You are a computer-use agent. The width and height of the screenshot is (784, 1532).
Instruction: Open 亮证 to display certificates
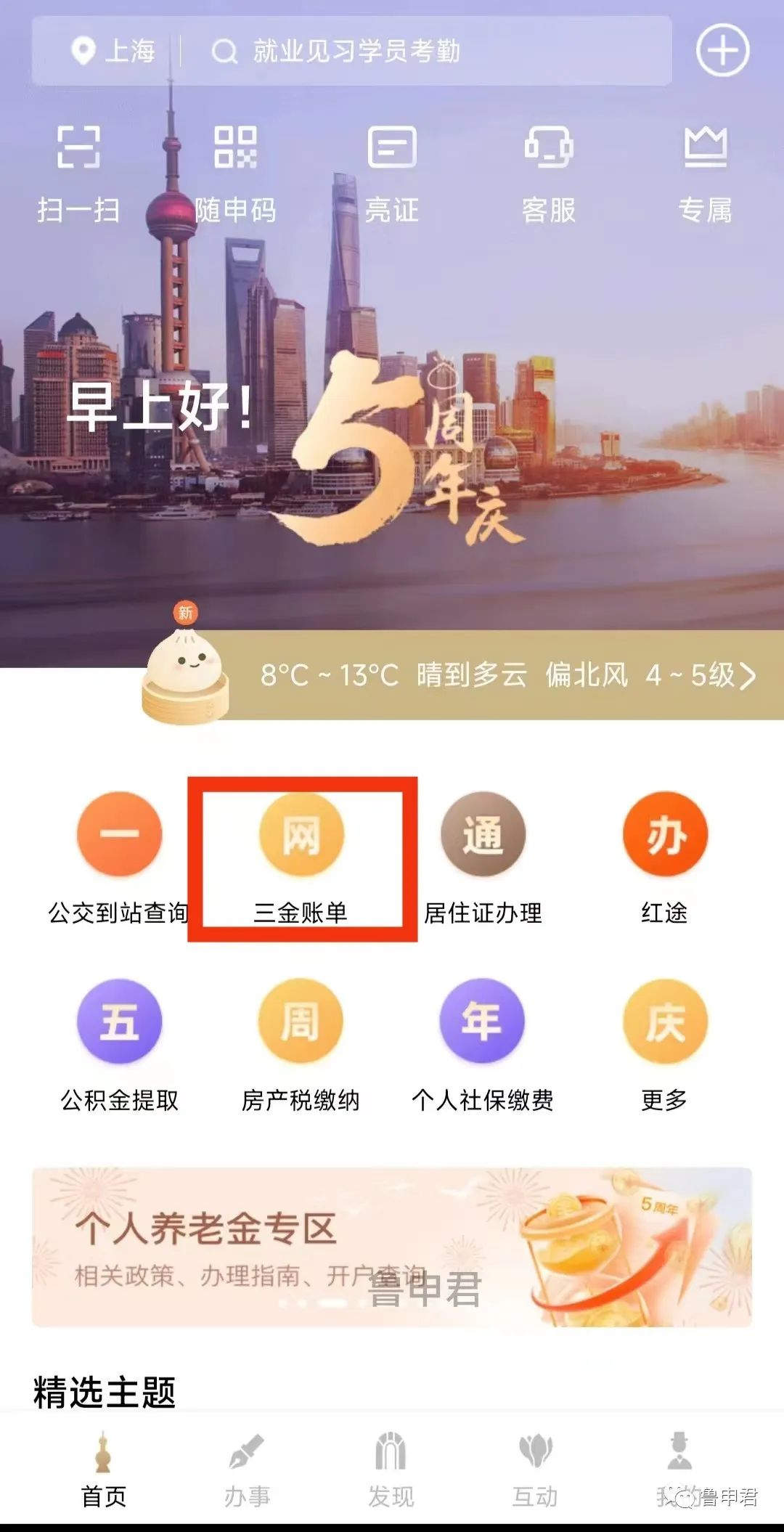(x=392, y=171)
